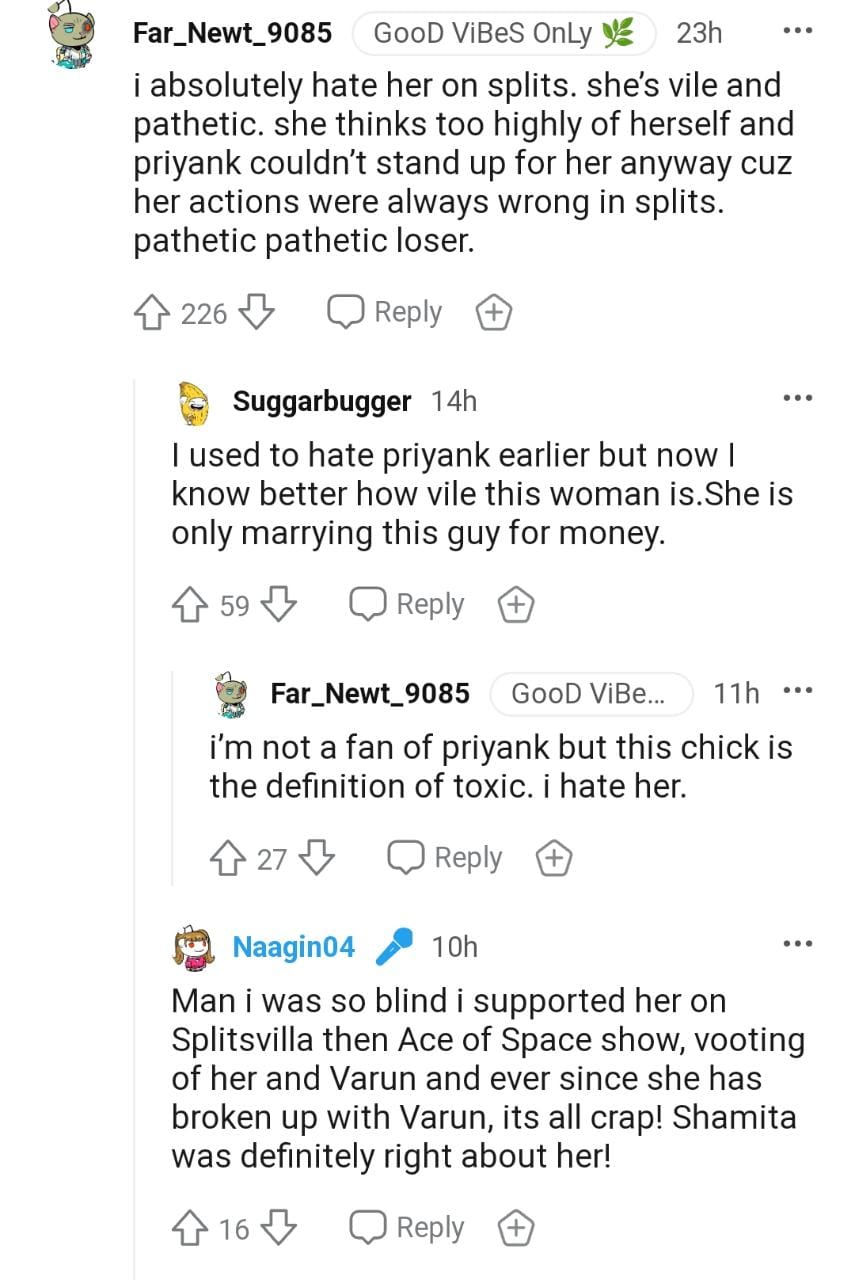The height and width of the screenshot is (1280, 855).
Task: Upvote Suggarbugger's comment
Action: click(192, 605)
